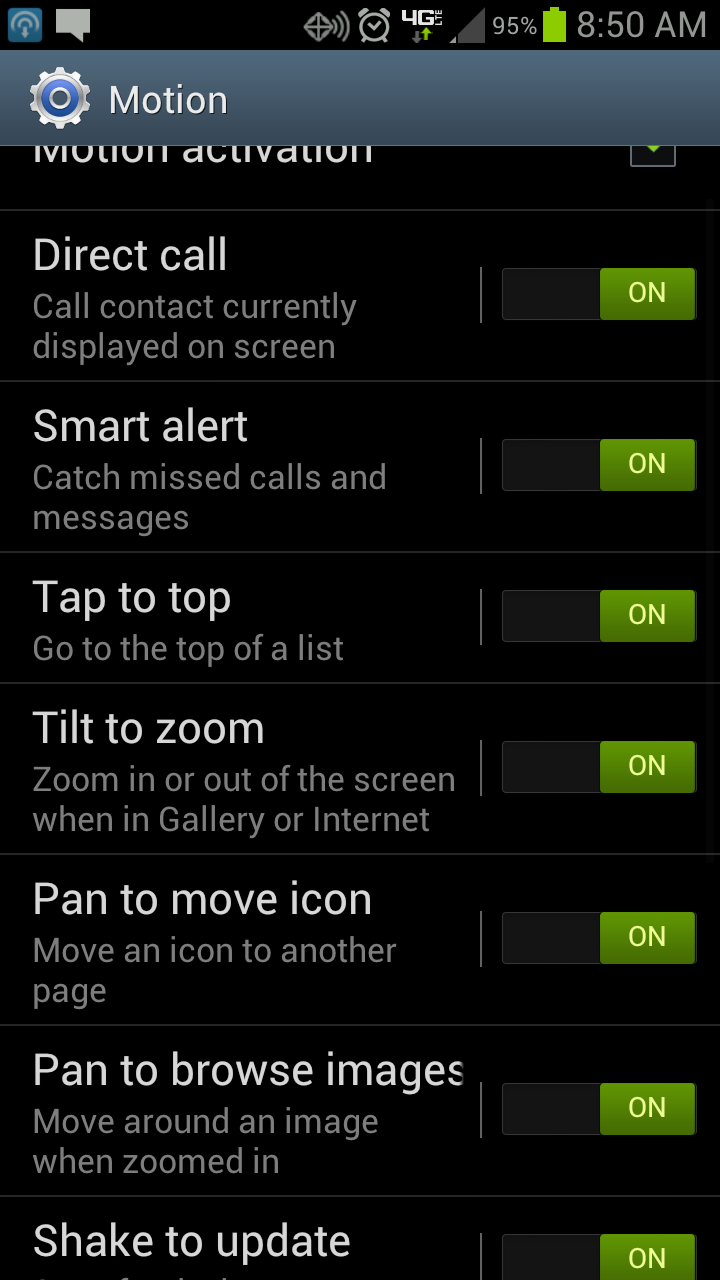Toggle the Motion activation checkbox
This screenshot has height=1280, width=720.
(x=653, y=154)
